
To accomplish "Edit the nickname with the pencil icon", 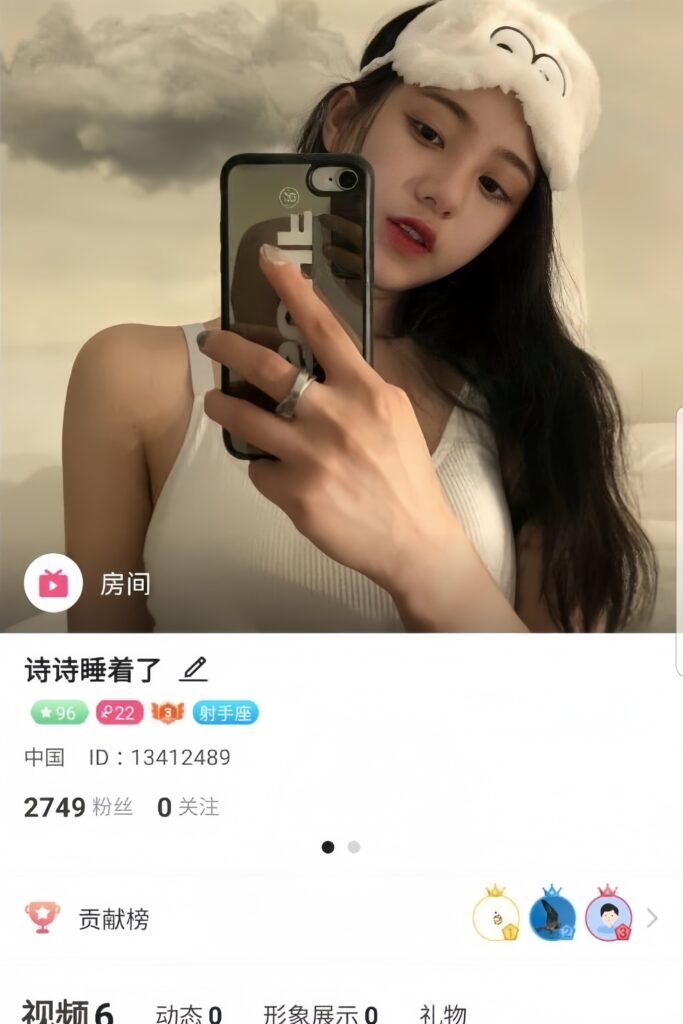I will pyautogui.click(x=194, y=669).
